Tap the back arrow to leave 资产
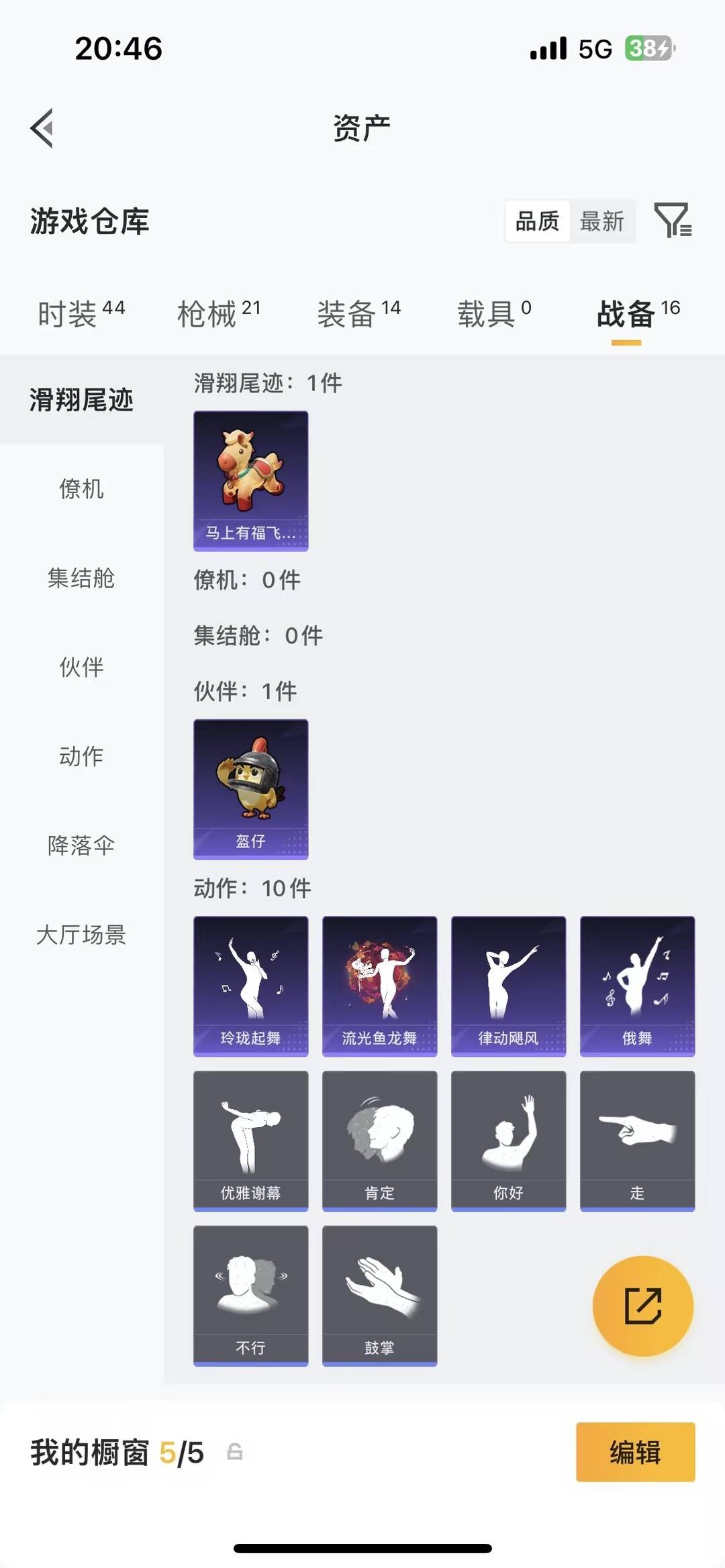The width and height of the screenshot is (725, 1568). (42, 129)
